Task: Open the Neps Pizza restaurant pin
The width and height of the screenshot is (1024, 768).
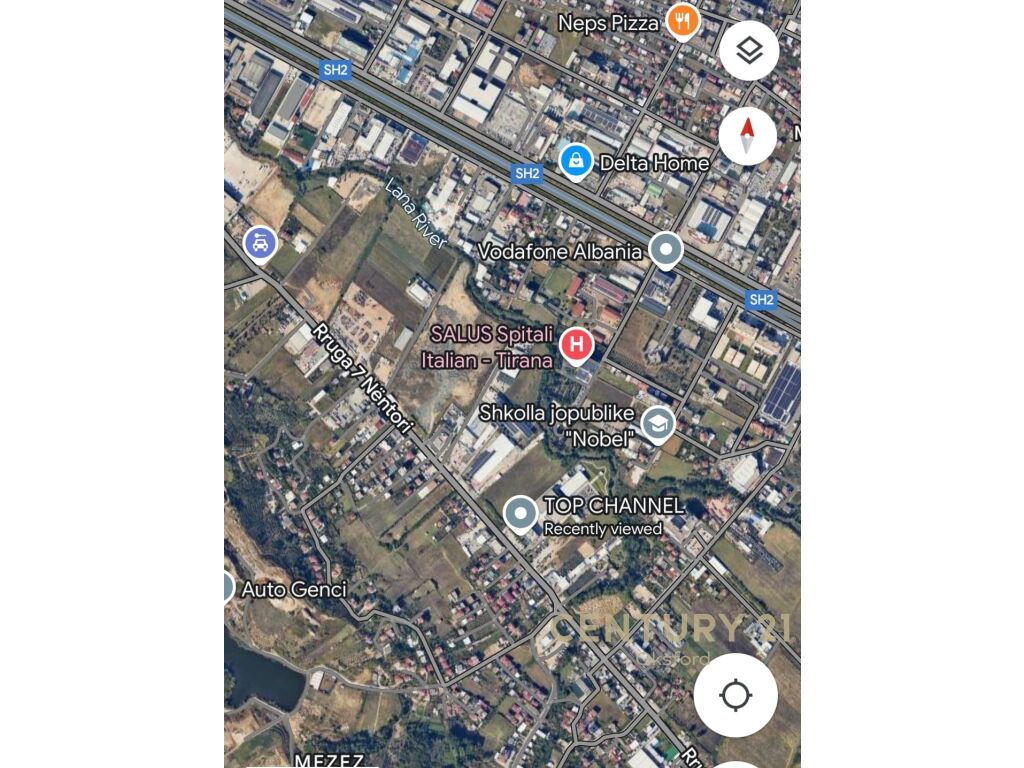Action: click(682, 20)
